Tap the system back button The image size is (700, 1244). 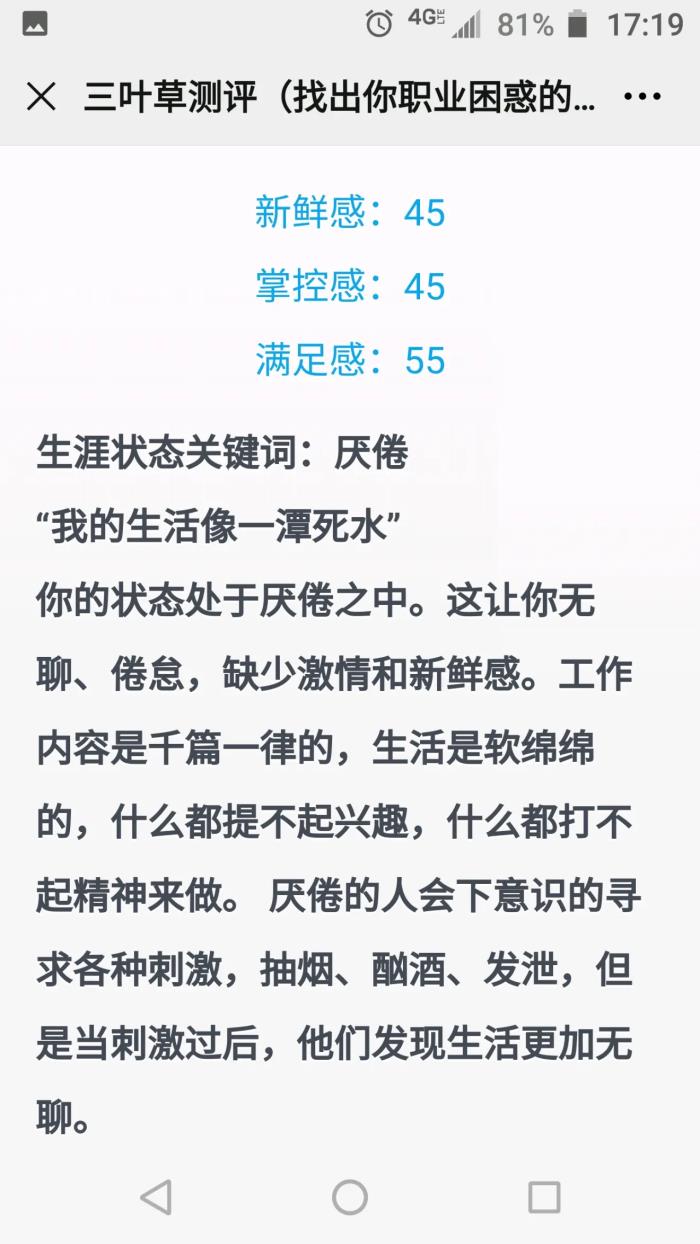(156, 1197)
